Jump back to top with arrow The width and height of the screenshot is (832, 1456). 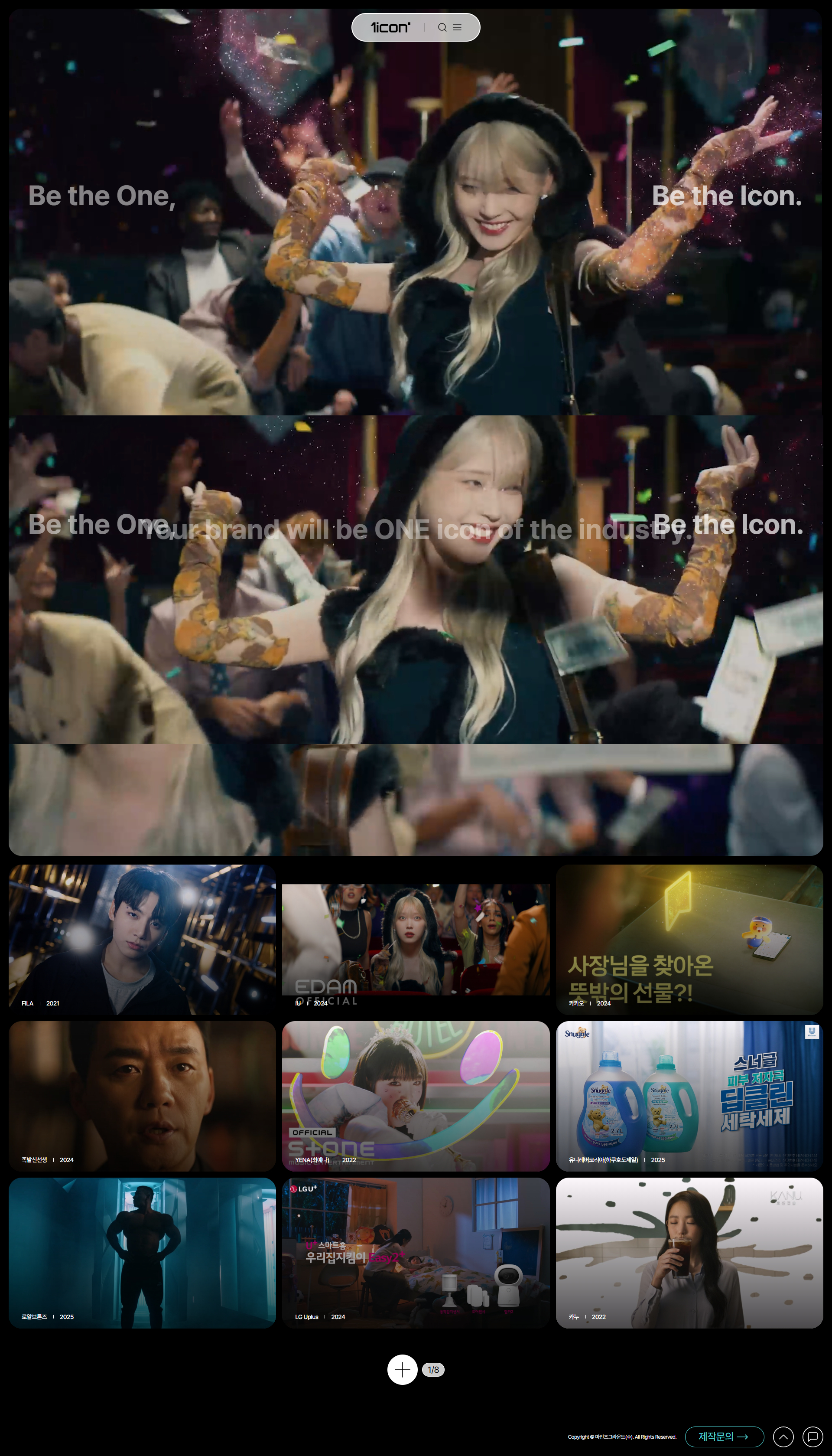783,1436
